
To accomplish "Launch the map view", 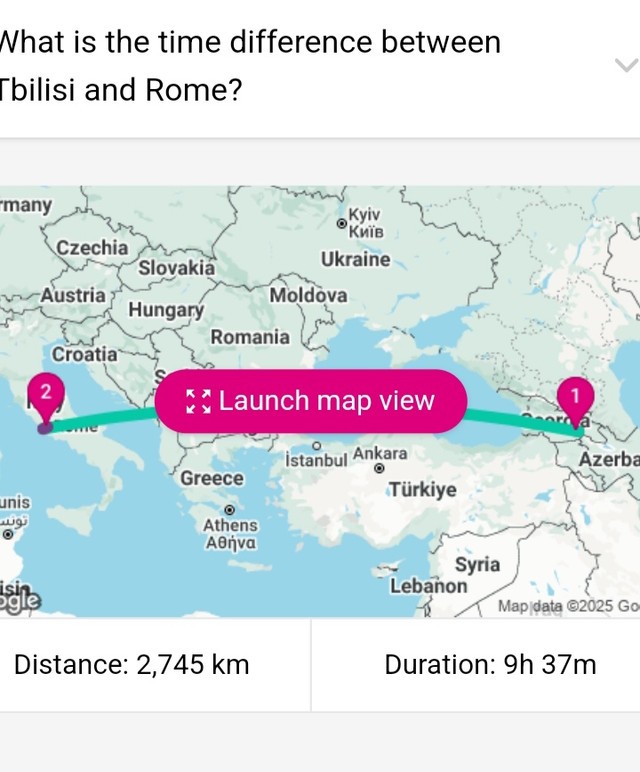I will [x=310, y=401].
